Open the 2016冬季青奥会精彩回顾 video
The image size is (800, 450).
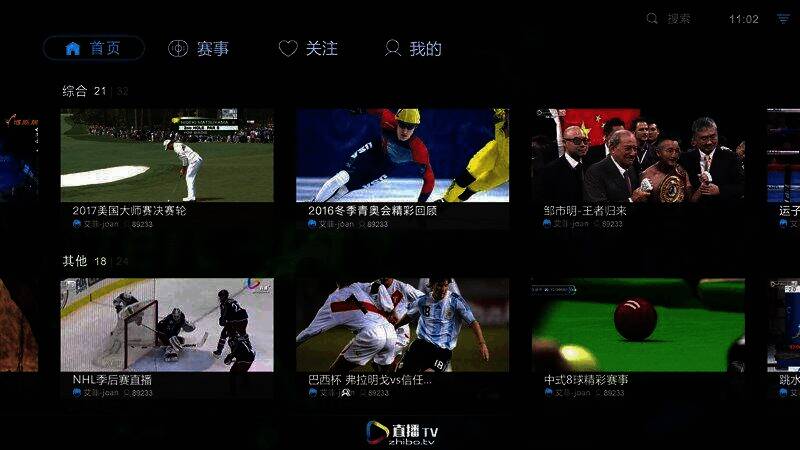(402, 156)
